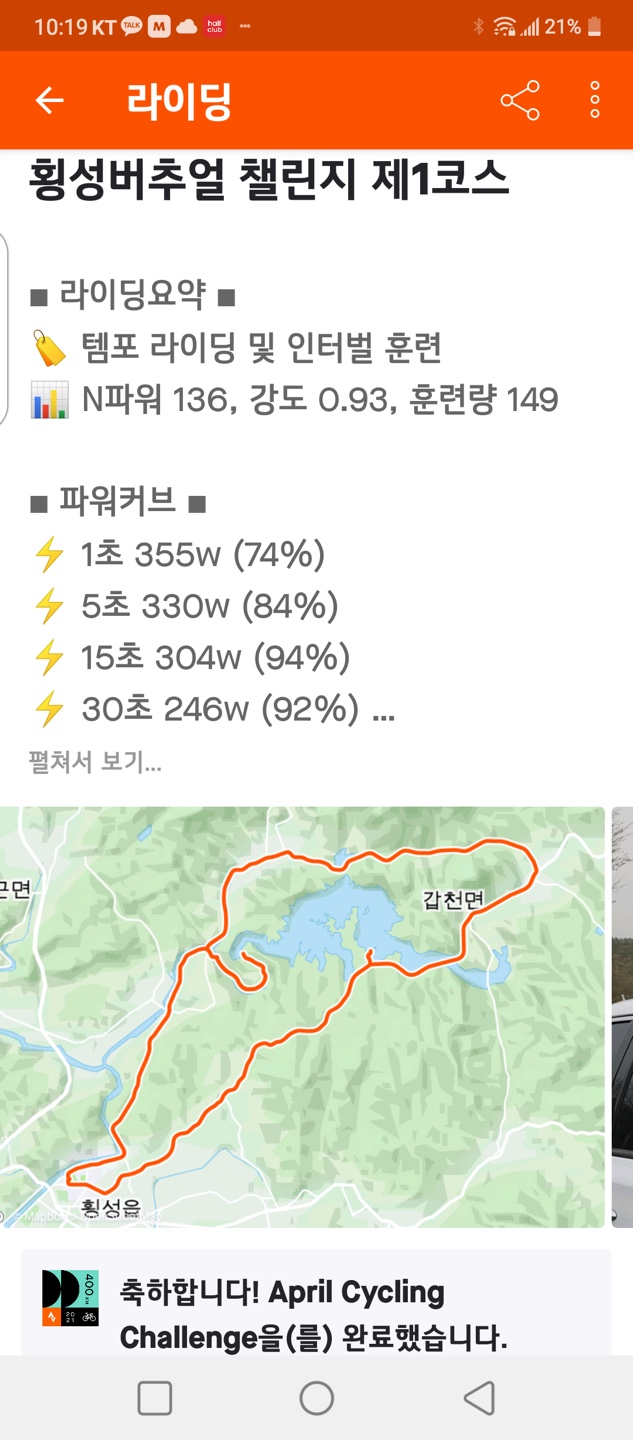Viewport: 633px width, 1440px height.
Task: Tap the system home button
Action: pos(316,1398)
